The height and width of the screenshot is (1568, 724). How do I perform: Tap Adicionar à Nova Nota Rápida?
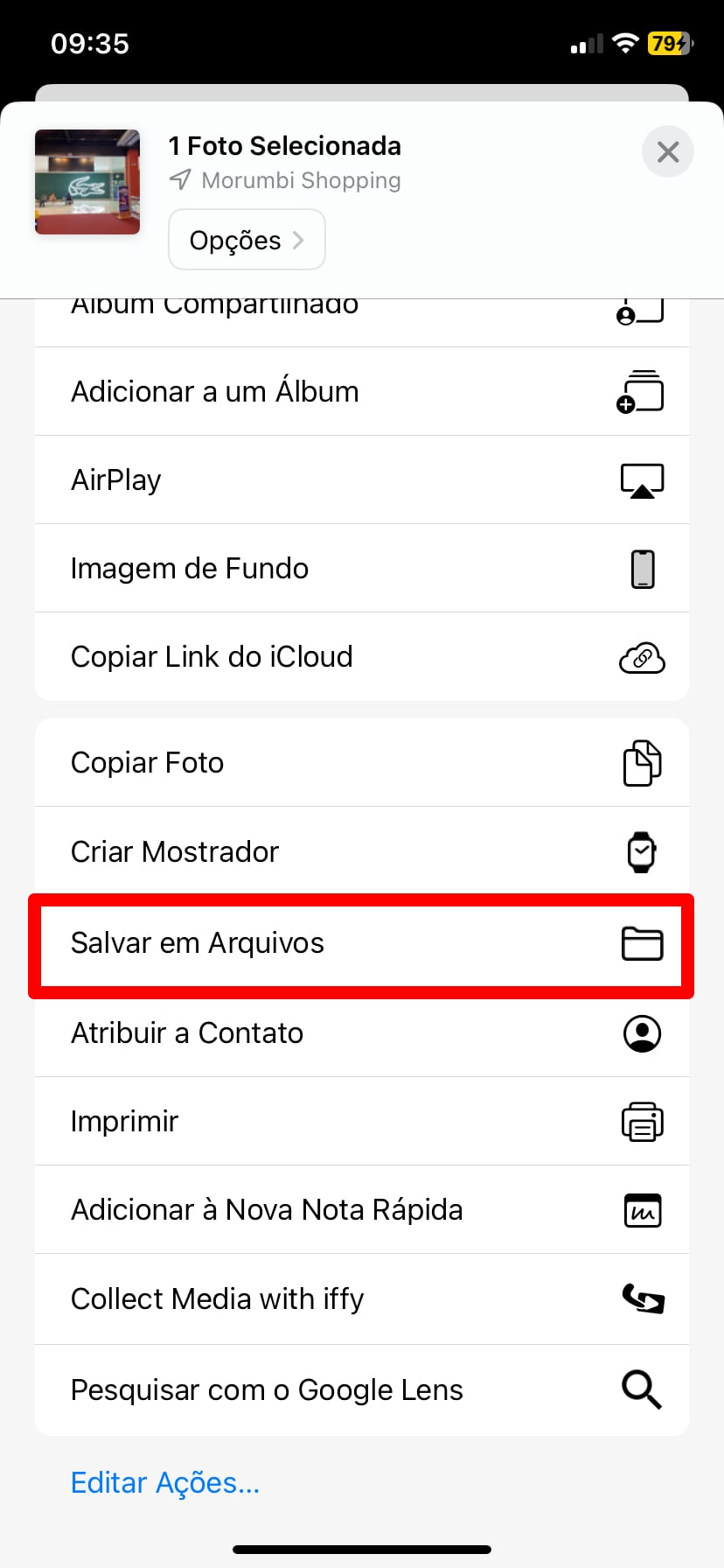point(361,1210)
